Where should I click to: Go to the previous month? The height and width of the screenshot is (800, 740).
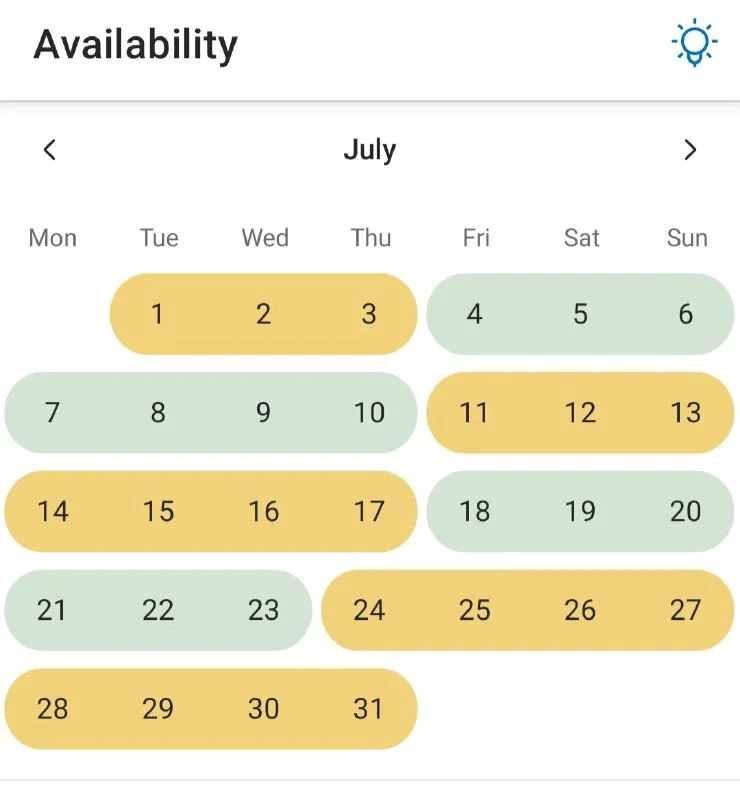click(50, 150)
